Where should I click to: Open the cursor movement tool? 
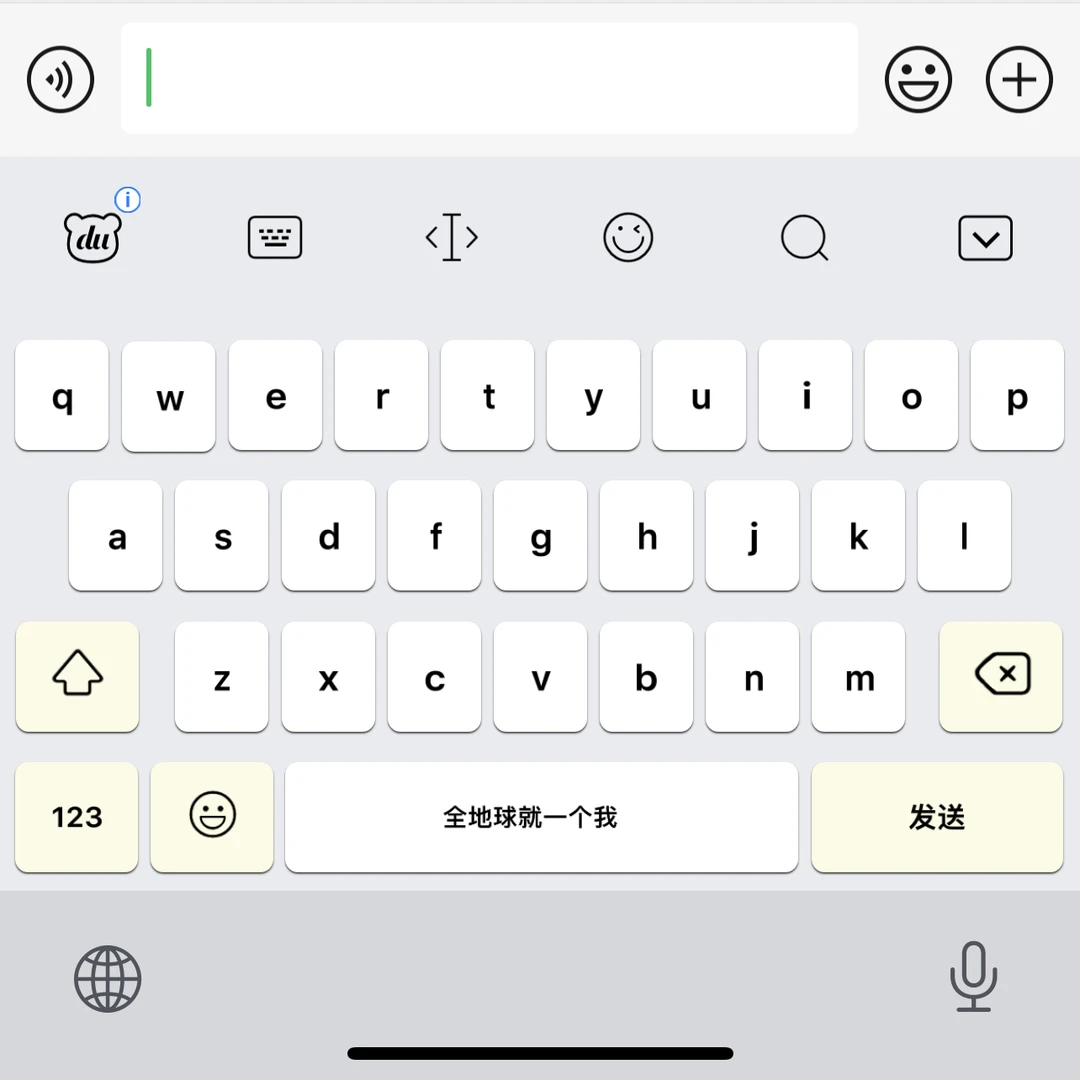click(x=452, y=238)
